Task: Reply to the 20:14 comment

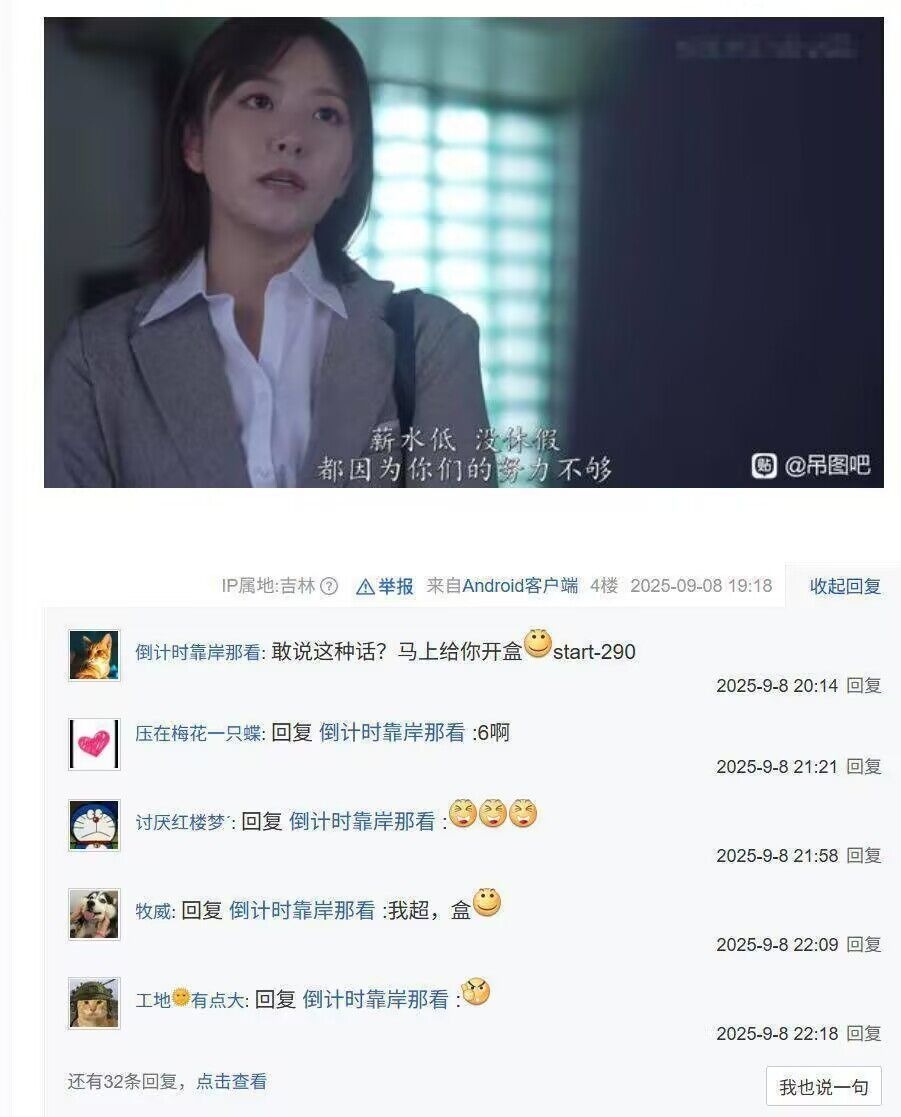Action: click(x=864, y=686)
